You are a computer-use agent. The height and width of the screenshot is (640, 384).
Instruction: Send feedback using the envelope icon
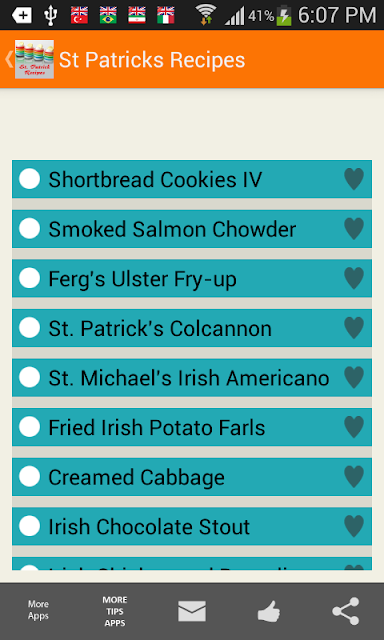coord(192,612)
